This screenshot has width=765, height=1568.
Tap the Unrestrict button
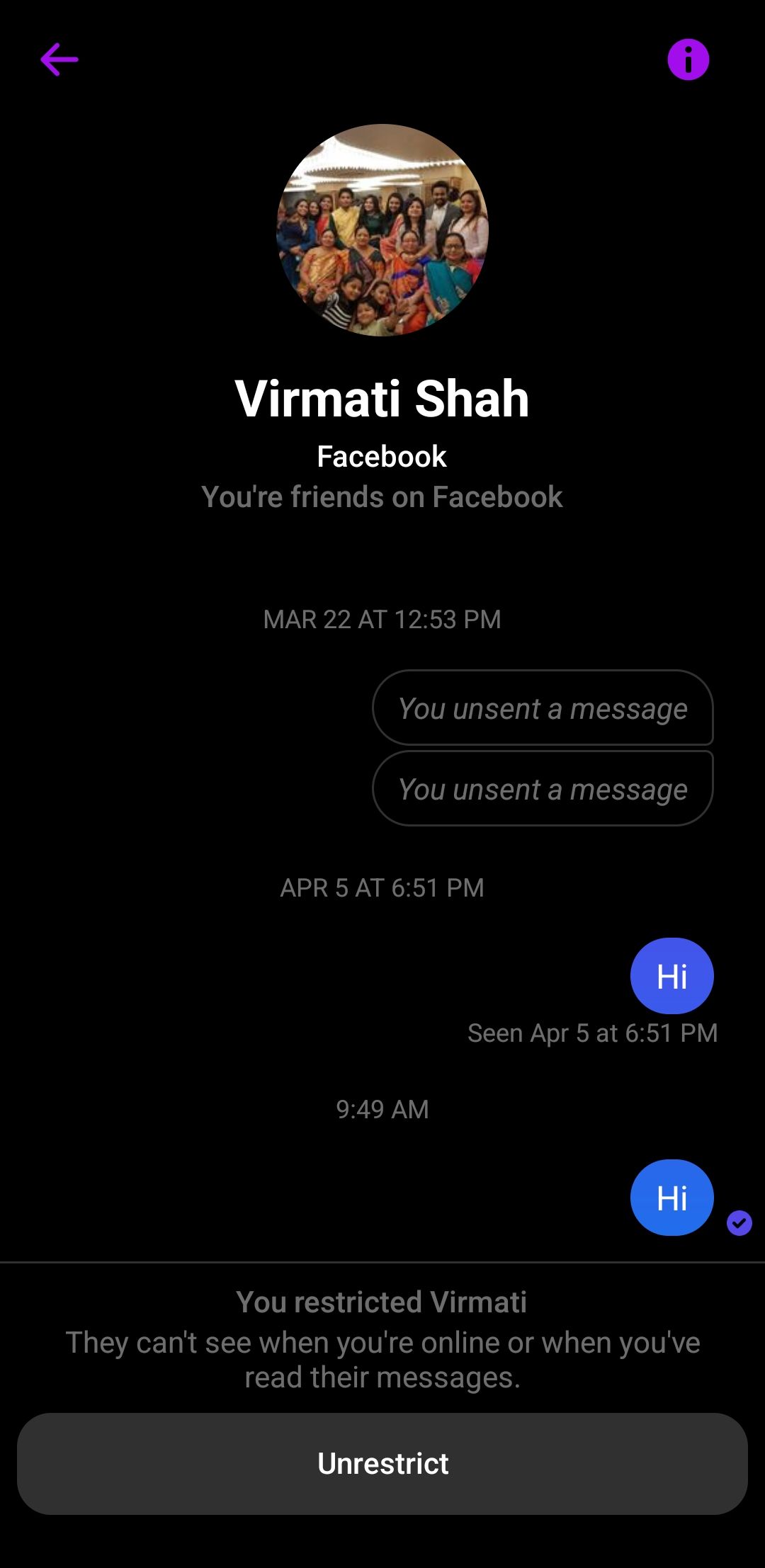[x=382, y=1463]
